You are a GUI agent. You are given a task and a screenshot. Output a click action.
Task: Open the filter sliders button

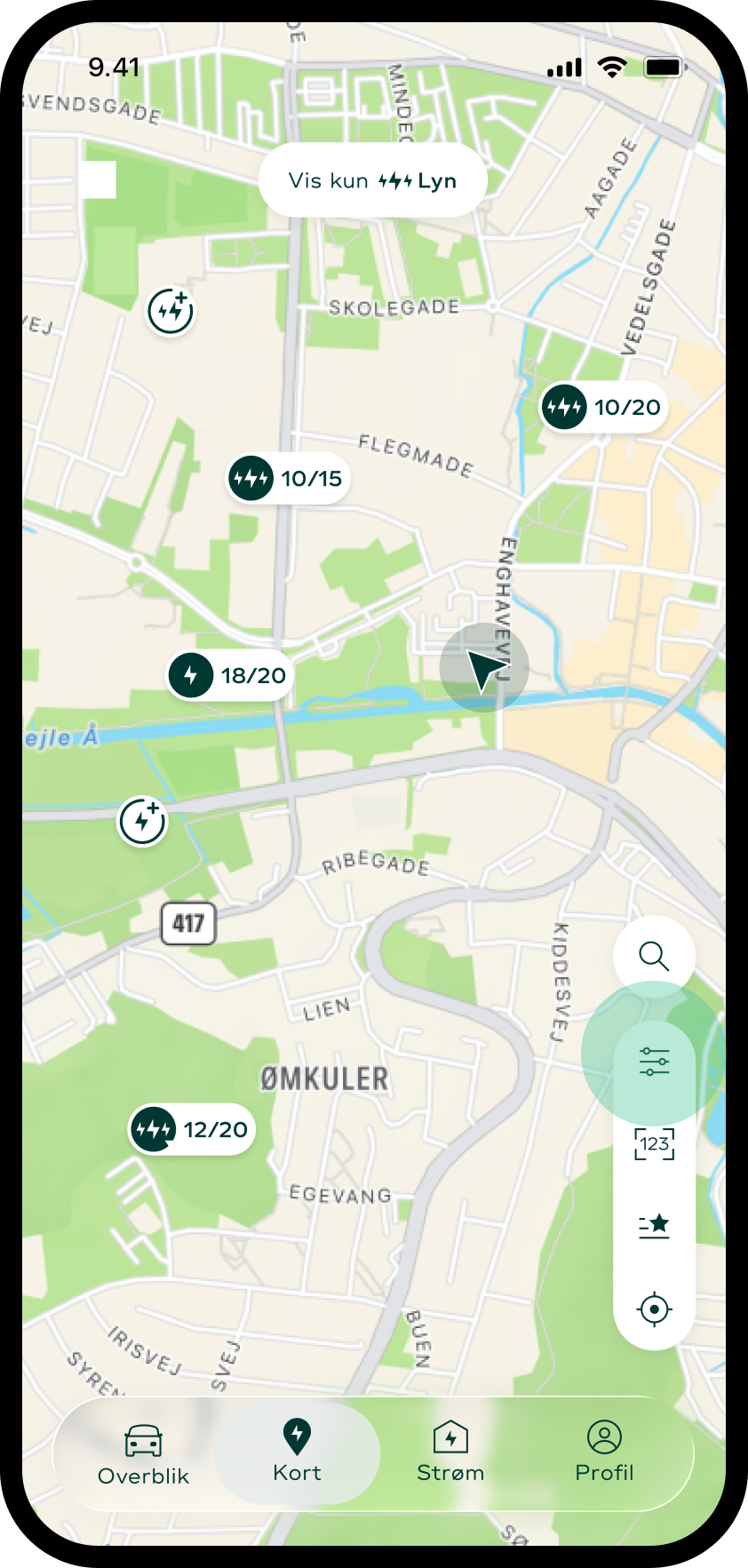tap(654, 1062)
